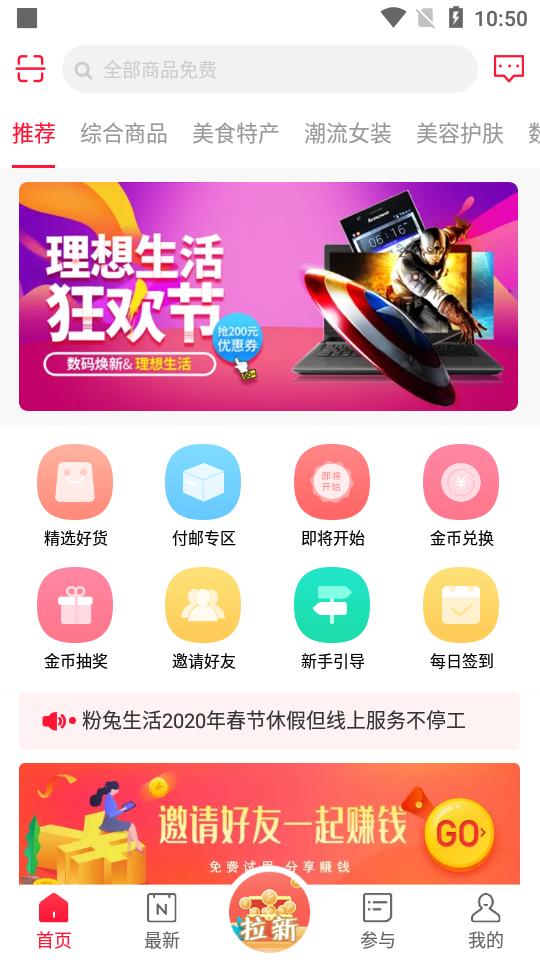This screenshot has width=540, height=960.
Task: Select the 潮流女装 tab
Action: [348, 133]
